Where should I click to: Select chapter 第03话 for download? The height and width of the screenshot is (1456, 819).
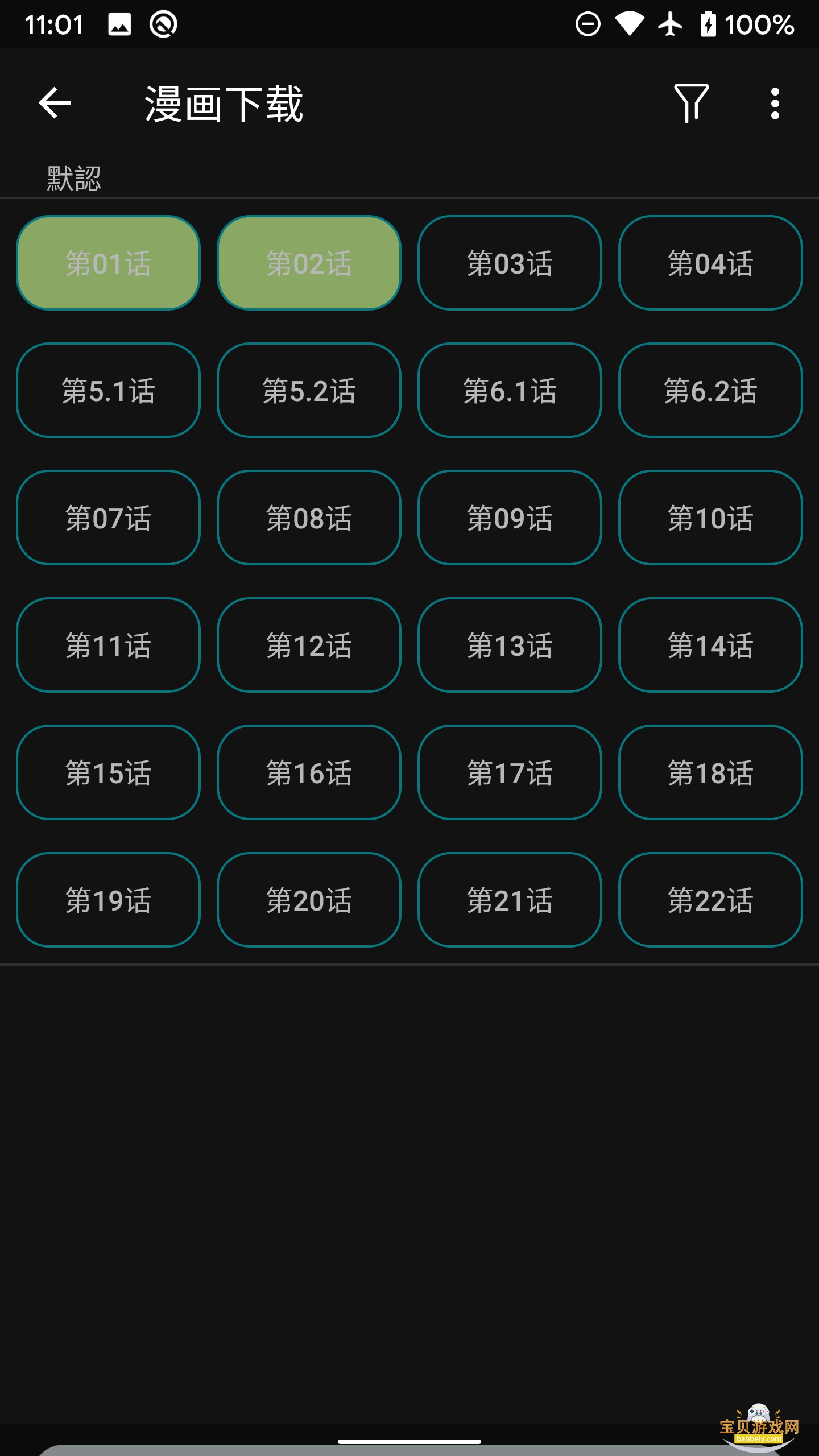510,263
